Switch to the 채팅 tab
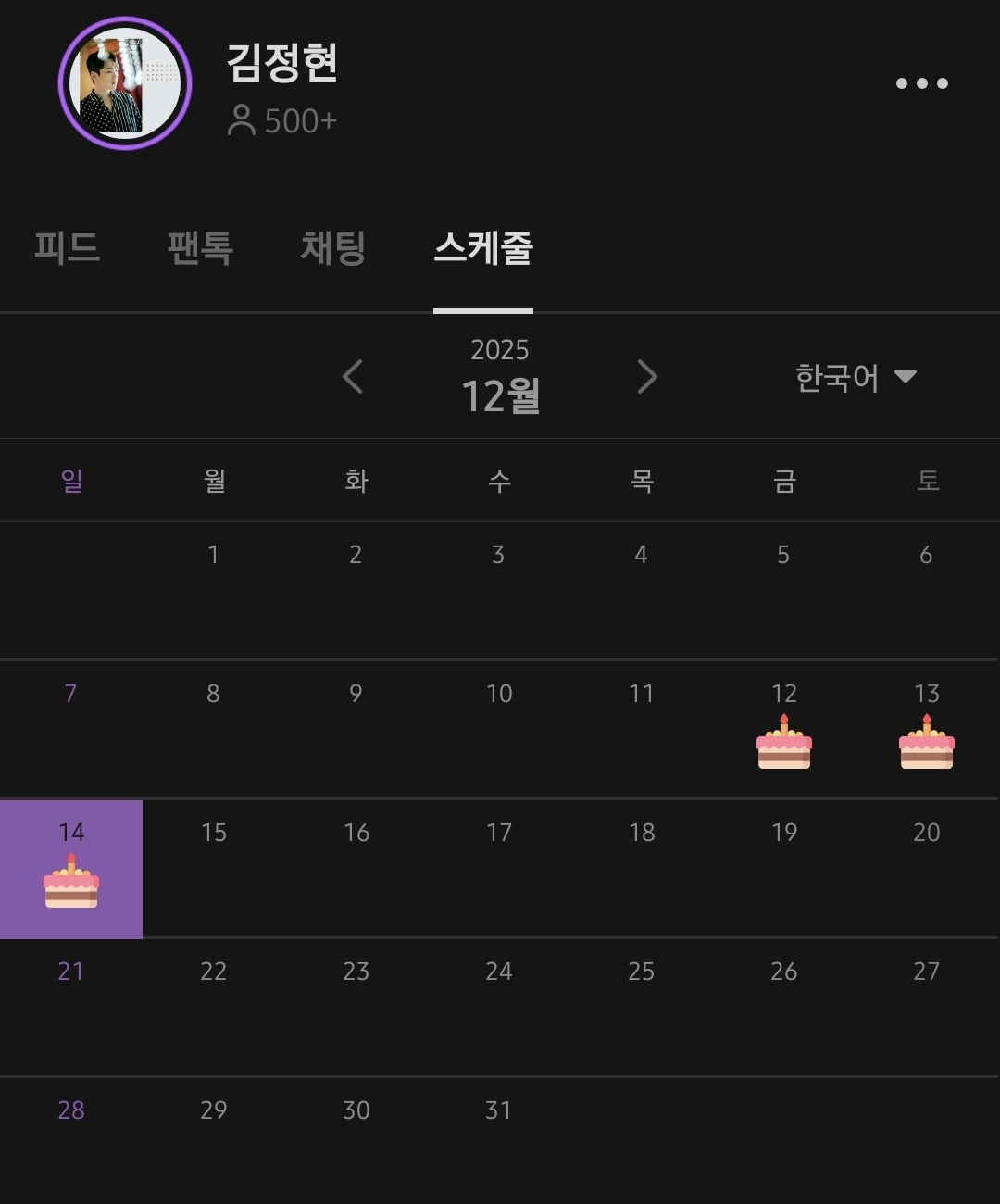This screenshot has height=1204, width=1000. 332,248
